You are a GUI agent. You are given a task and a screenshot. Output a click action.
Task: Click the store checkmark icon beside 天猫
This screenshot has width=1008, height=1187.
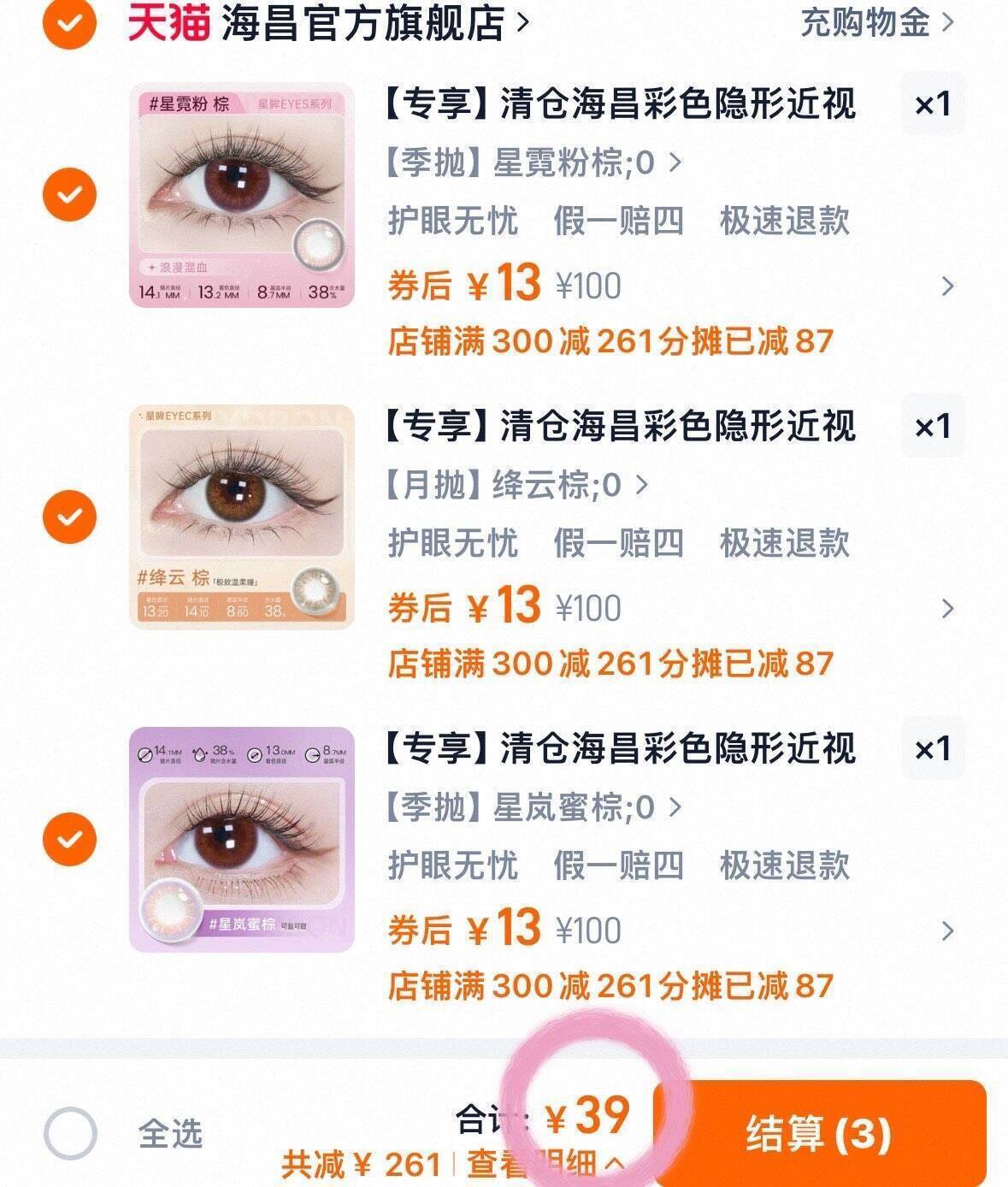(x=68, y=21)
